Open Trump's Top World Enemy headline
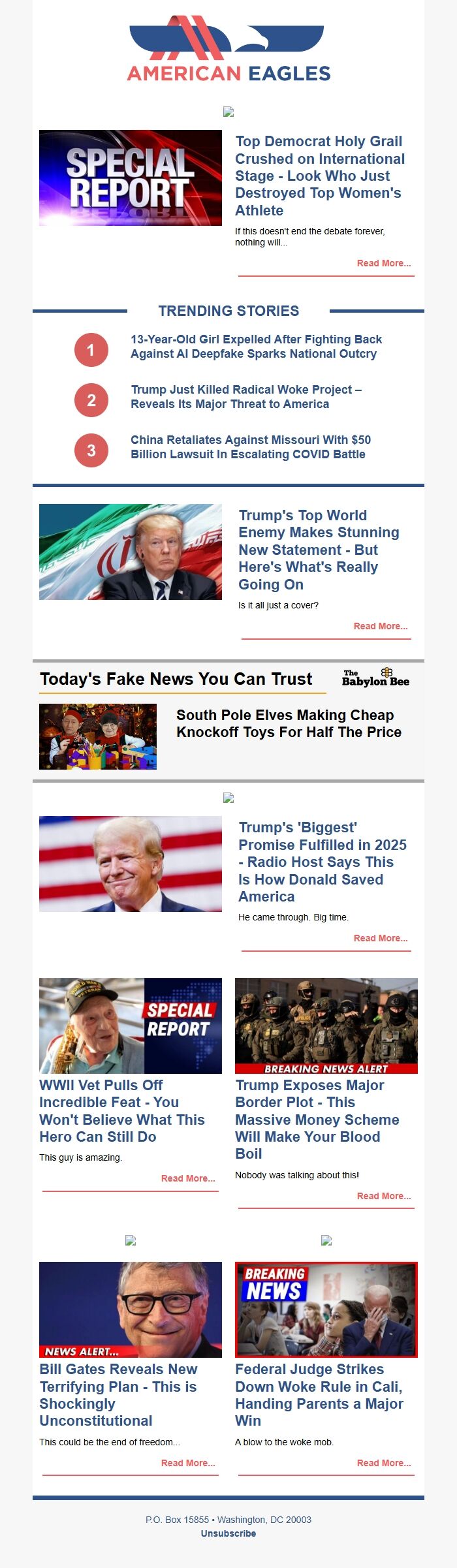This screenshot has width=457, height=1568. (x=319, y=550)
